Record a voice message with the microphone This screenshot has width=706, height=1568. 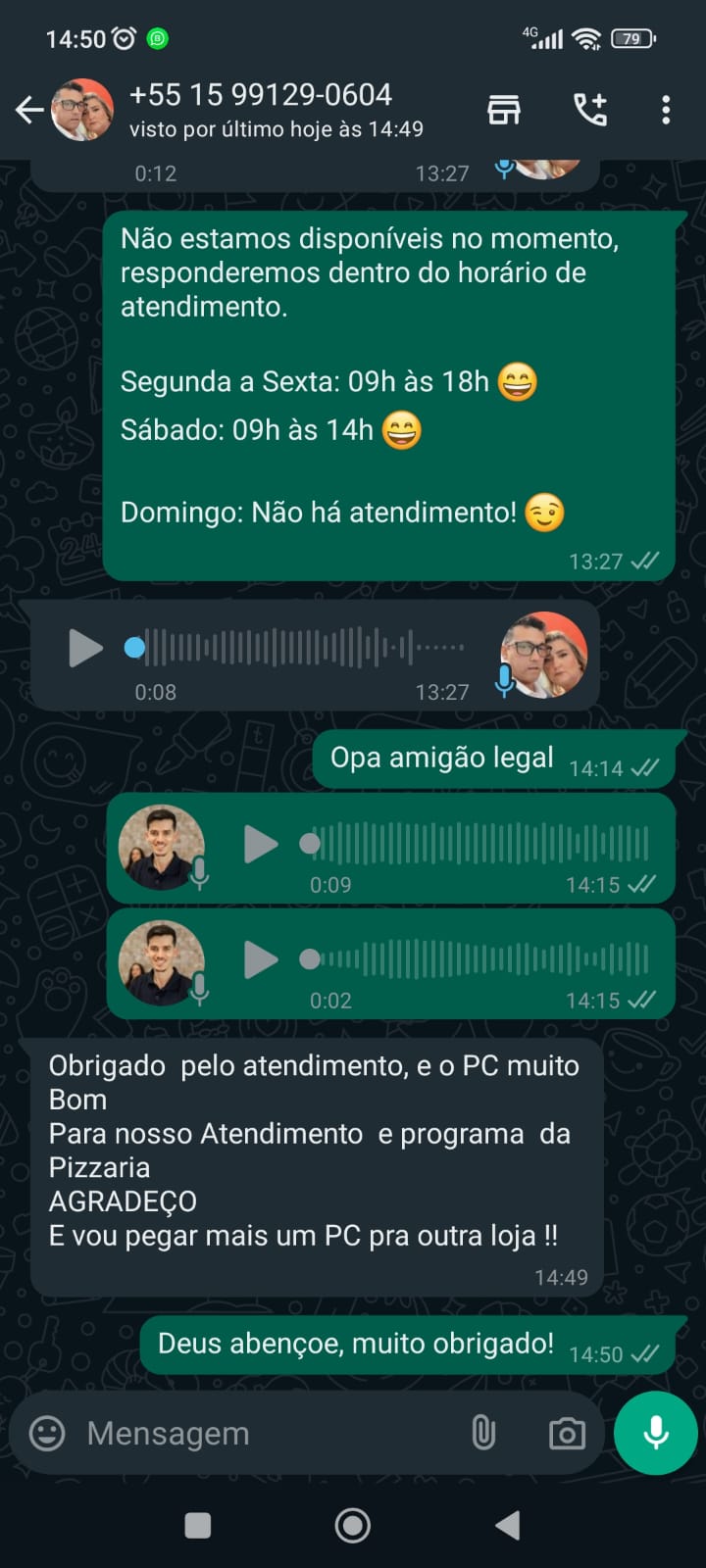coord(655,1433)
